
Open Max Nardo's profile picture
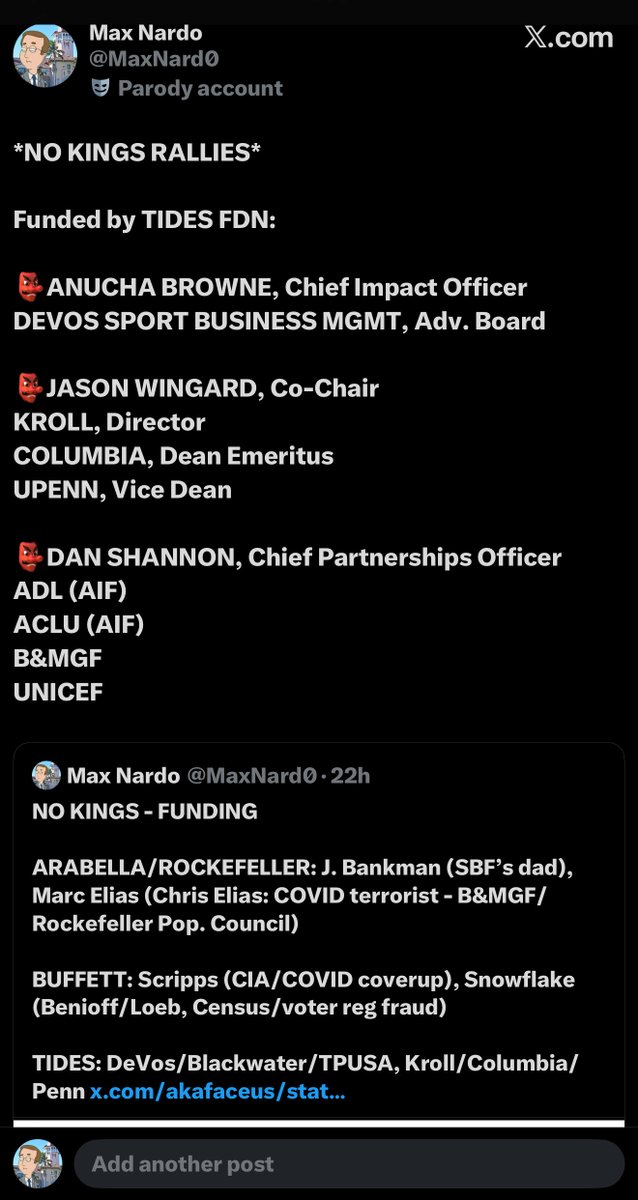click(x=45, y=55)
